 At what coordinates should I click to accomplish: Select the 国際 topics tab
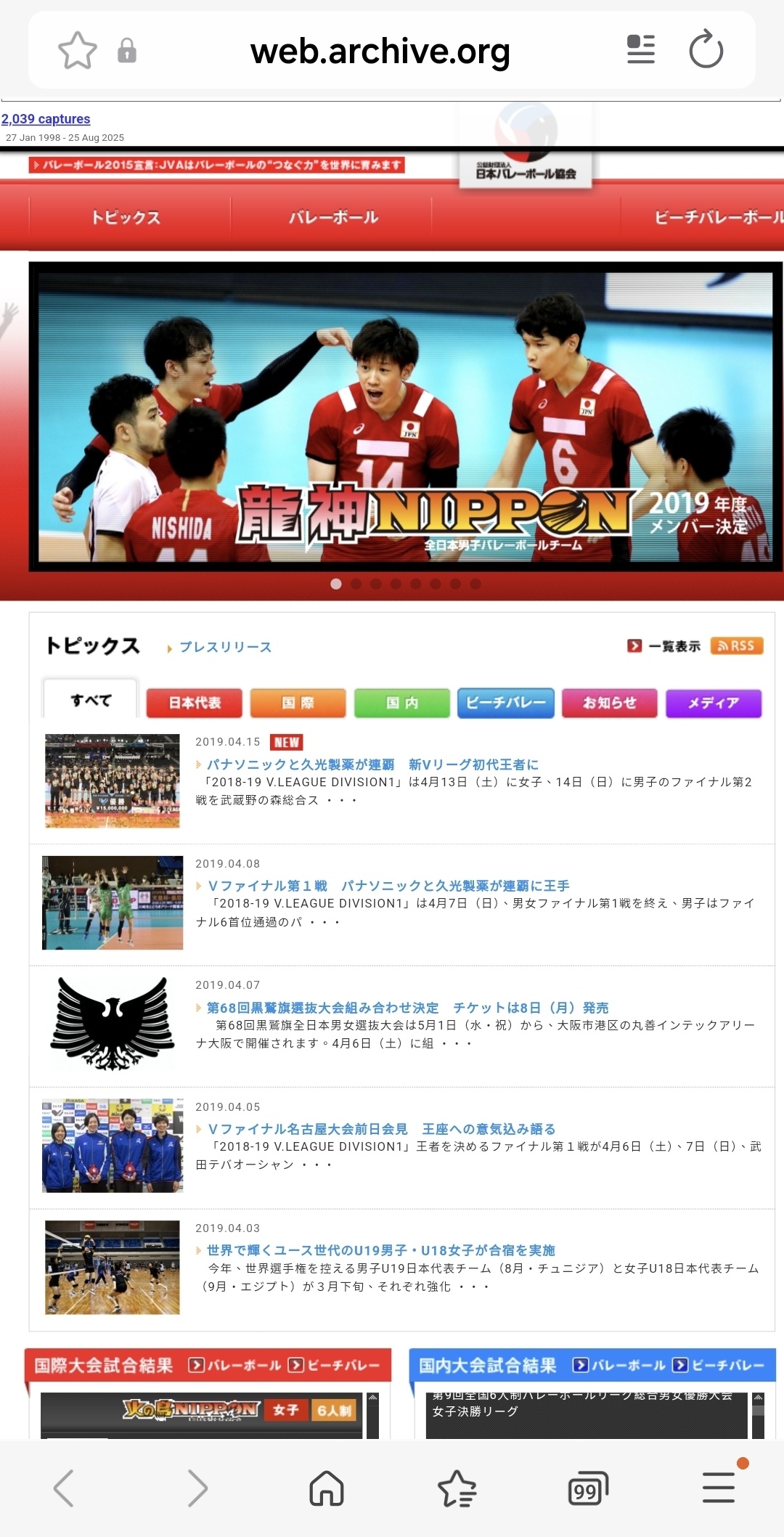coord(298,703)
